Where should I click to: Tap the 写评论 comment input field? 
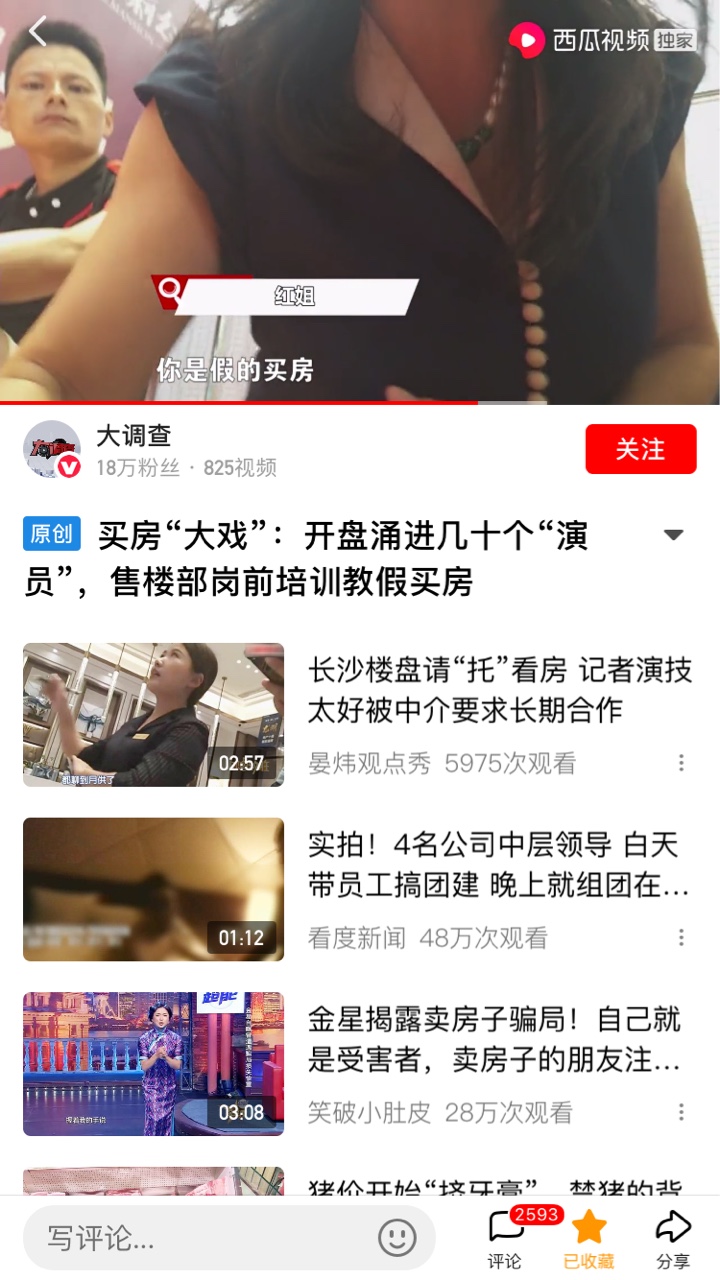pyautogui.click(x=200, y=1239)
